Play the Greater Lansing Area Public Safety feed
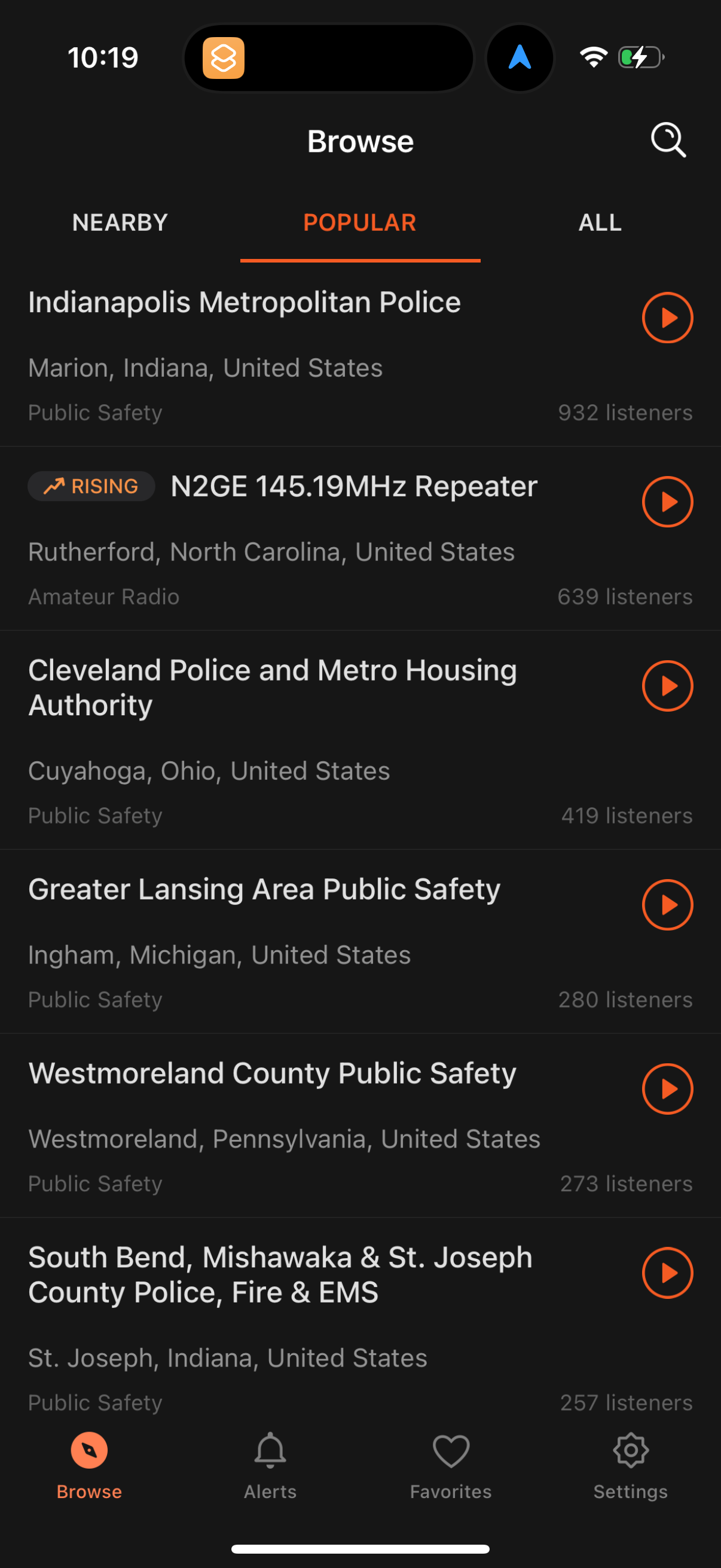The image size is (721, 1568). (667, 905)
